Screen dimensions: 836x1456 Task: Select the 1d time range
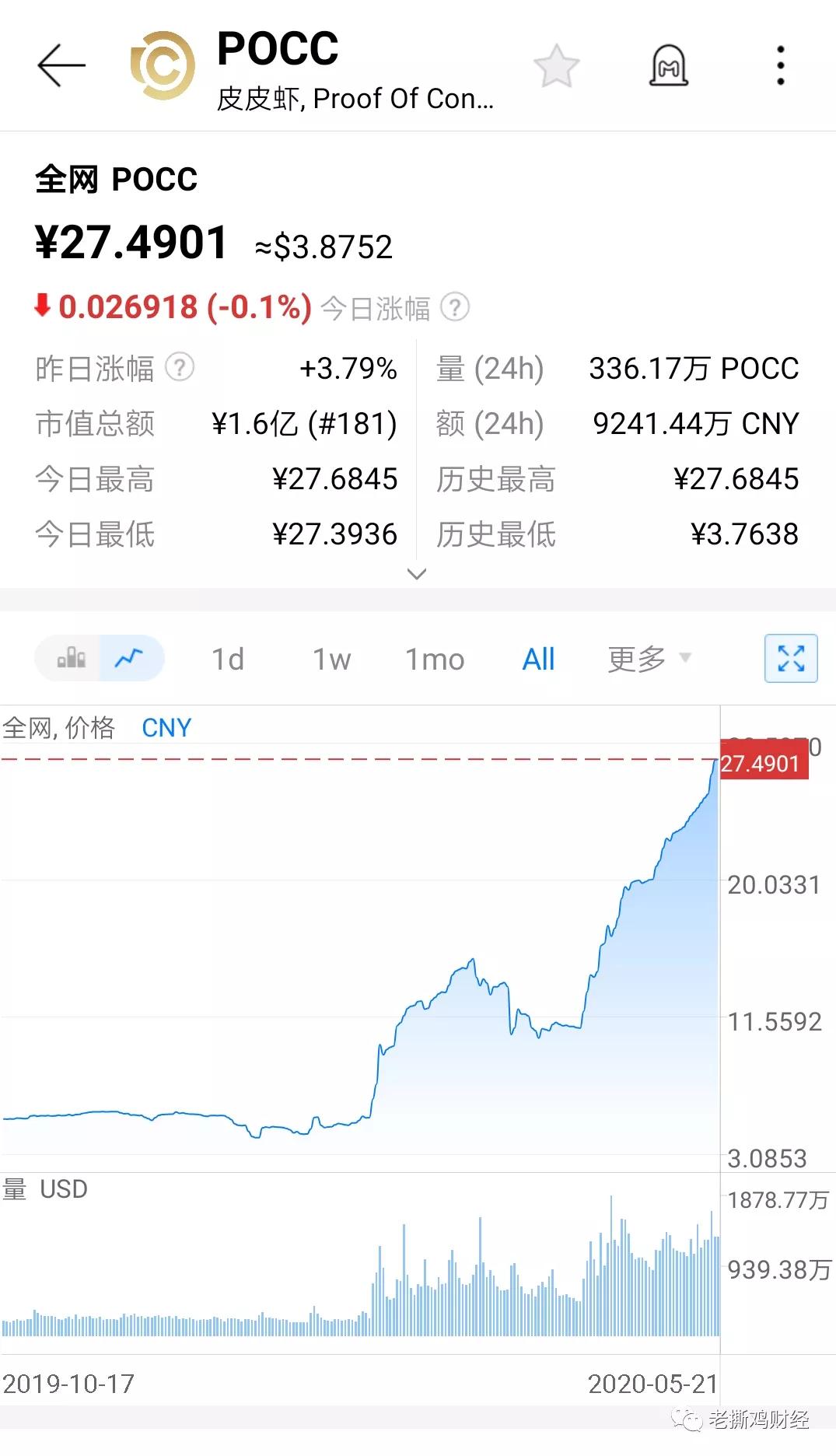click(x=228, y=660)
